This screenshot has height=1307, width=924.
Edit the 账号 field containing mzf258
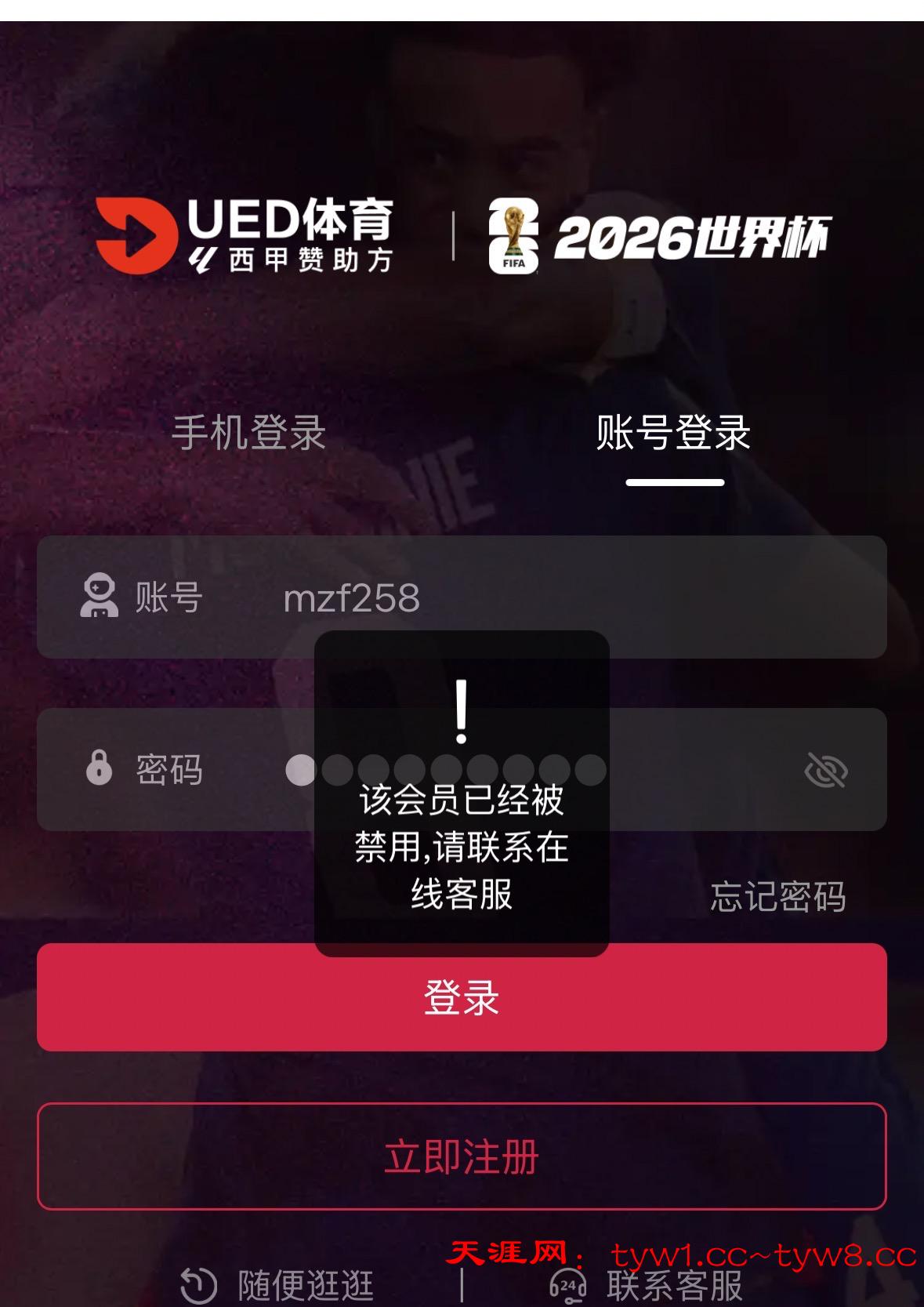pos(549,597)
